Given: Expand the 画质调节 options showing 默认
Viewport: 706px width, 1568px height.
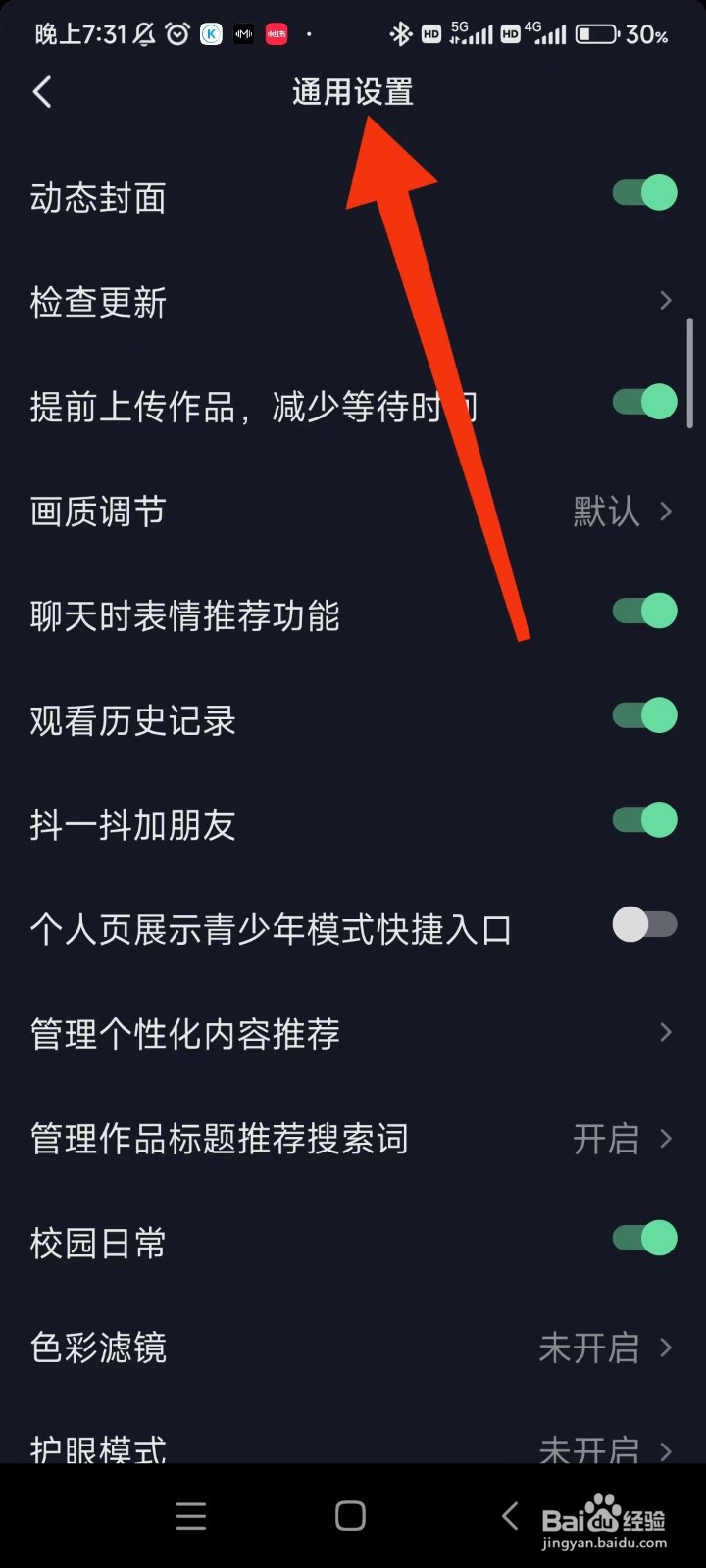Looking at the screenshot, I should coord(618,512).
